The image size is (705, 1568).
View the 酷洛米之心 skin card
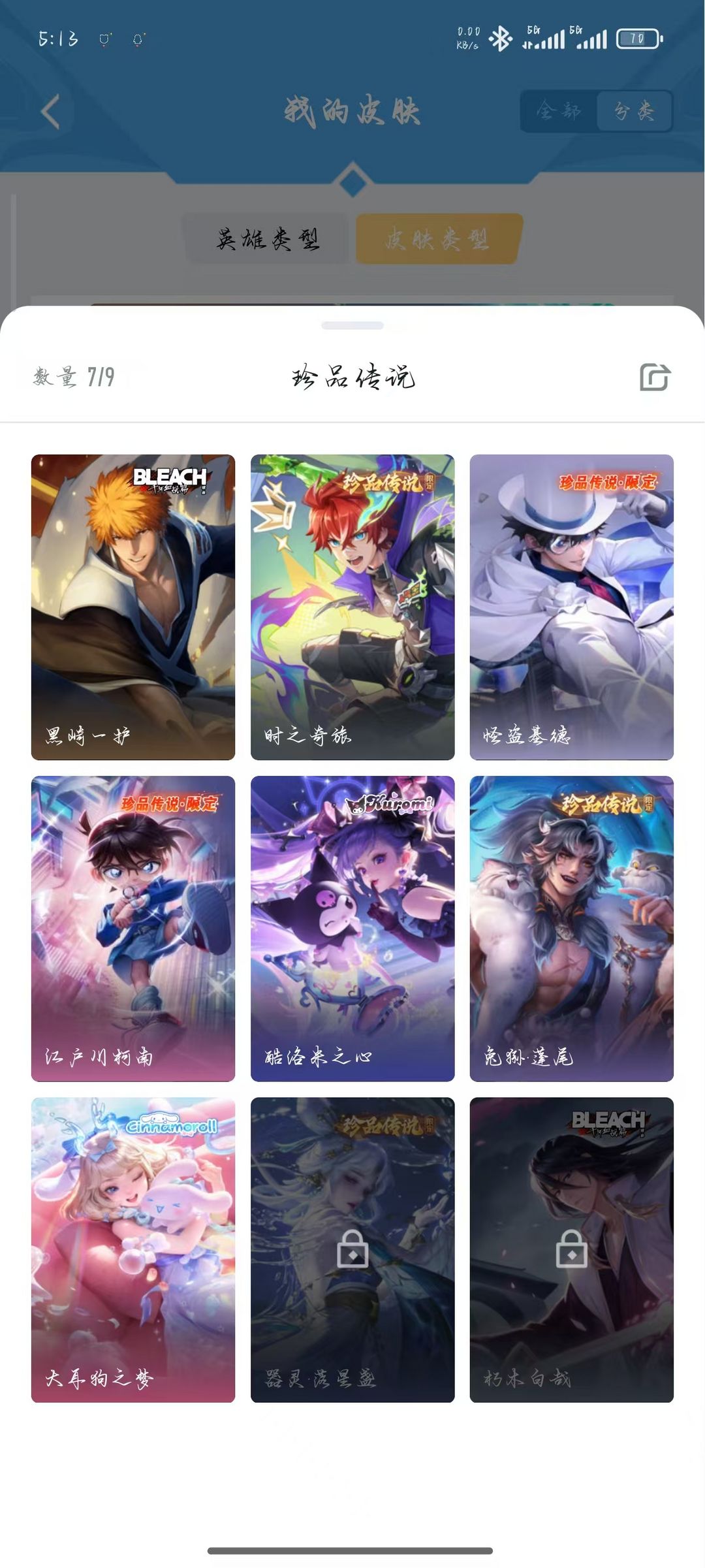click(352, 928)
